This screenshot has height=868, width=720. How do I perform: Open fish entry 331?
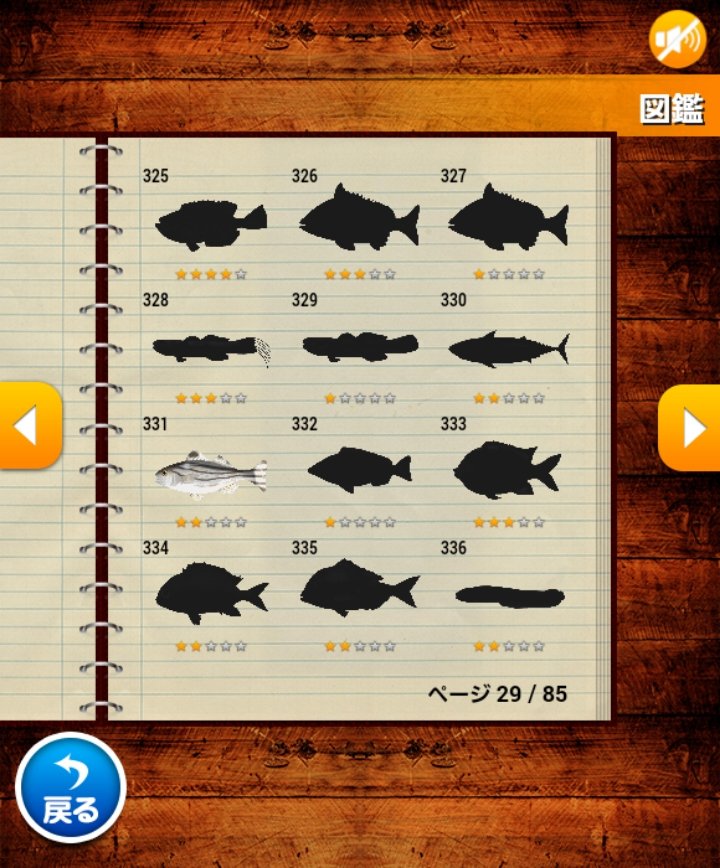(211, 475)
